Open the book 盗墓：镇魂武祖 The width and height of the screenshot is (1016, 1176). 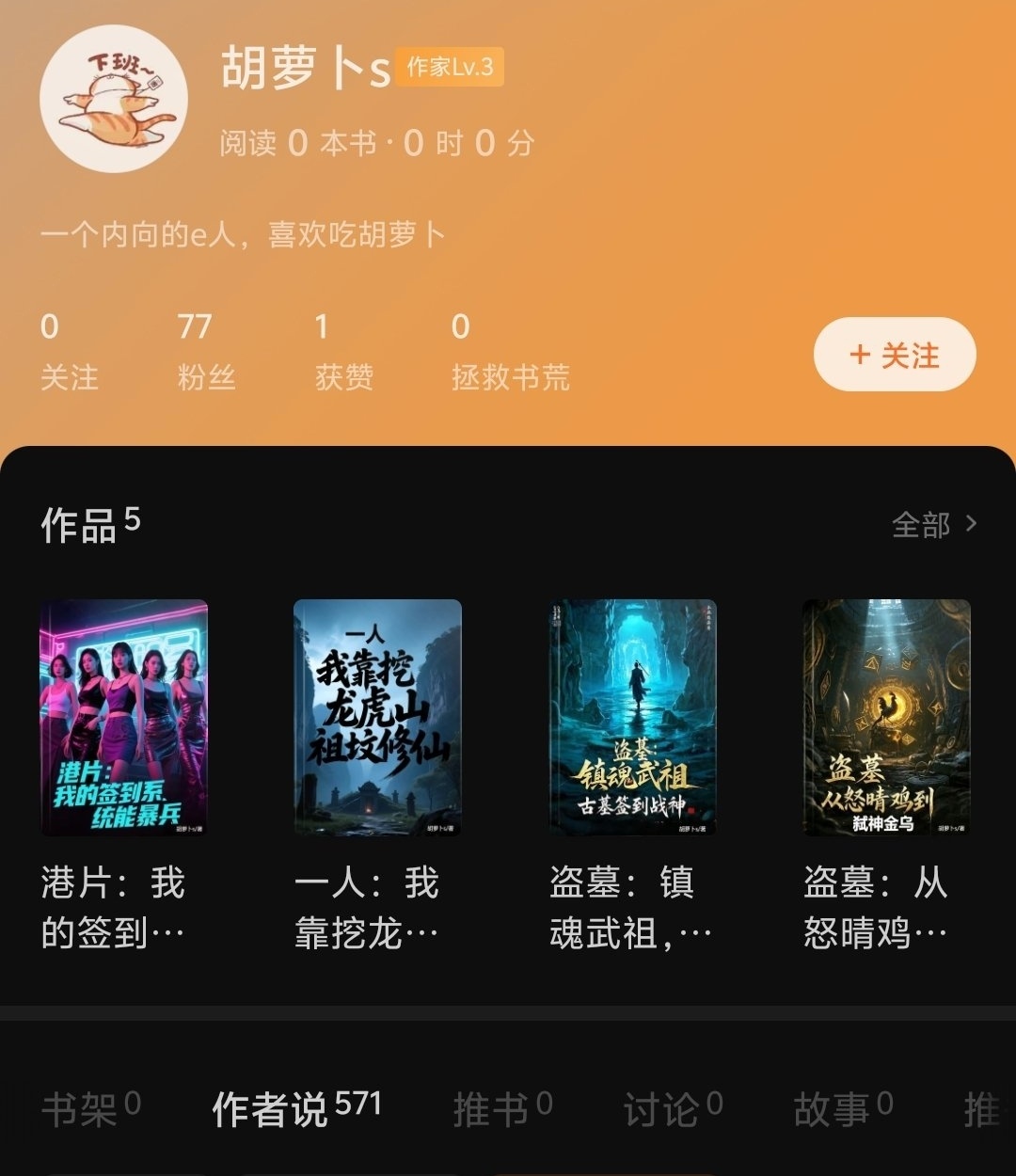pos(632,717)
